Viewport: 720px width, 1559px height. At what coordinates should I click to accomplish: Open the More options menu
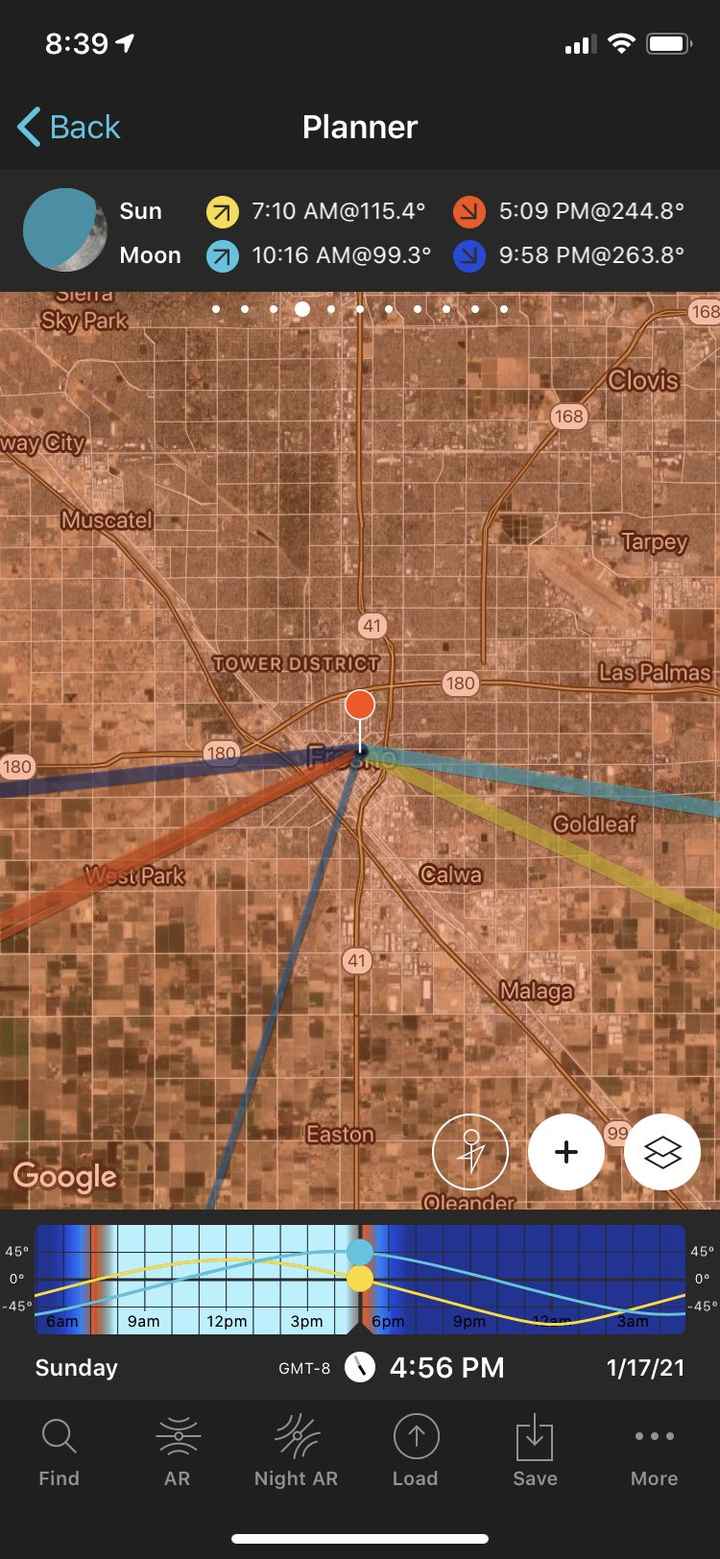(654, 1452)
